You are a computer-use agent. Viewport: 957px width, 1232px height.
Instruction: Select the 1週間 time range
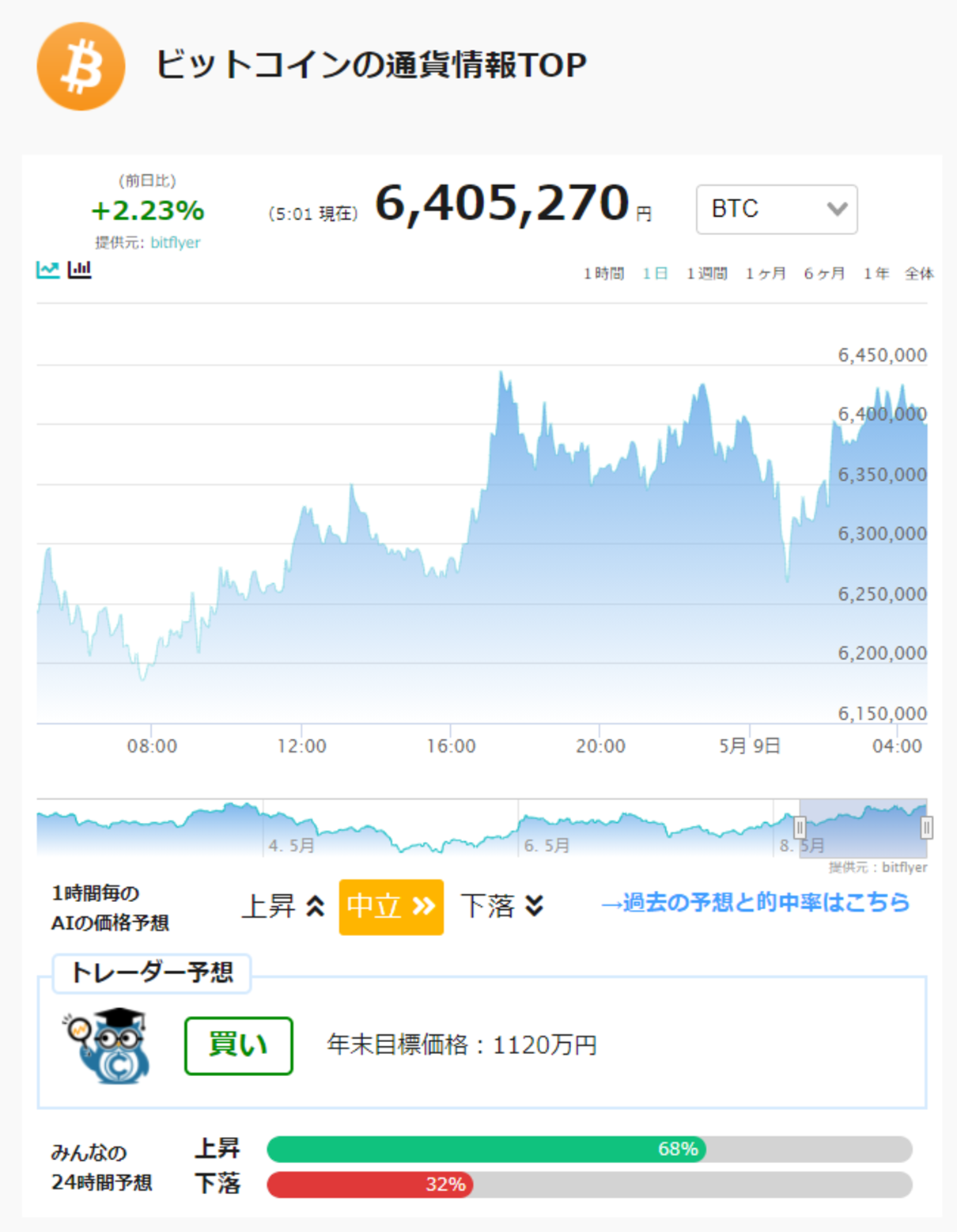[706, 274]
